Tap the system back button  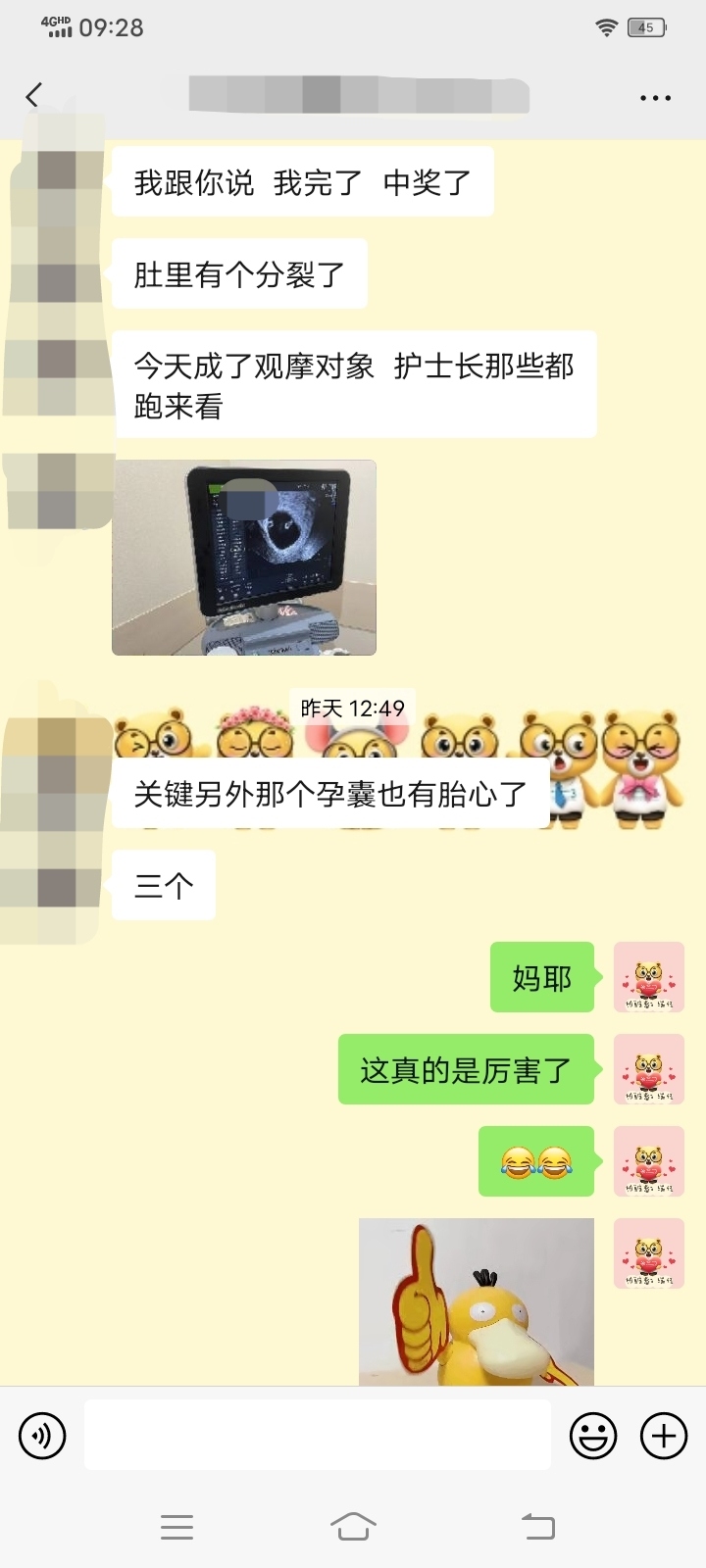[537, 1526]
